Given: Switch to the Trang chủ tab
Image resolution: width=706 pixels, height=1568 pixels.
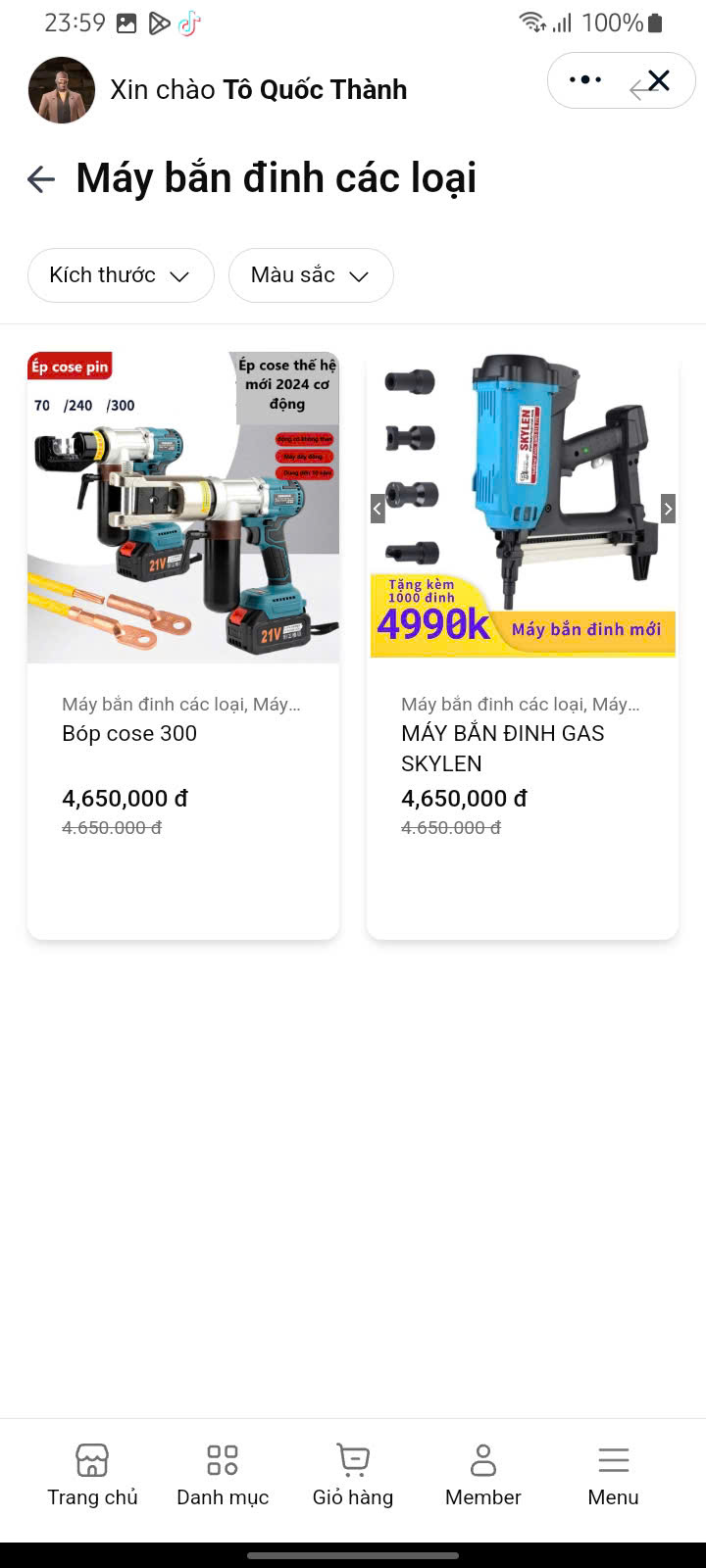Looking at the screenshot, I should [92, 1475].
